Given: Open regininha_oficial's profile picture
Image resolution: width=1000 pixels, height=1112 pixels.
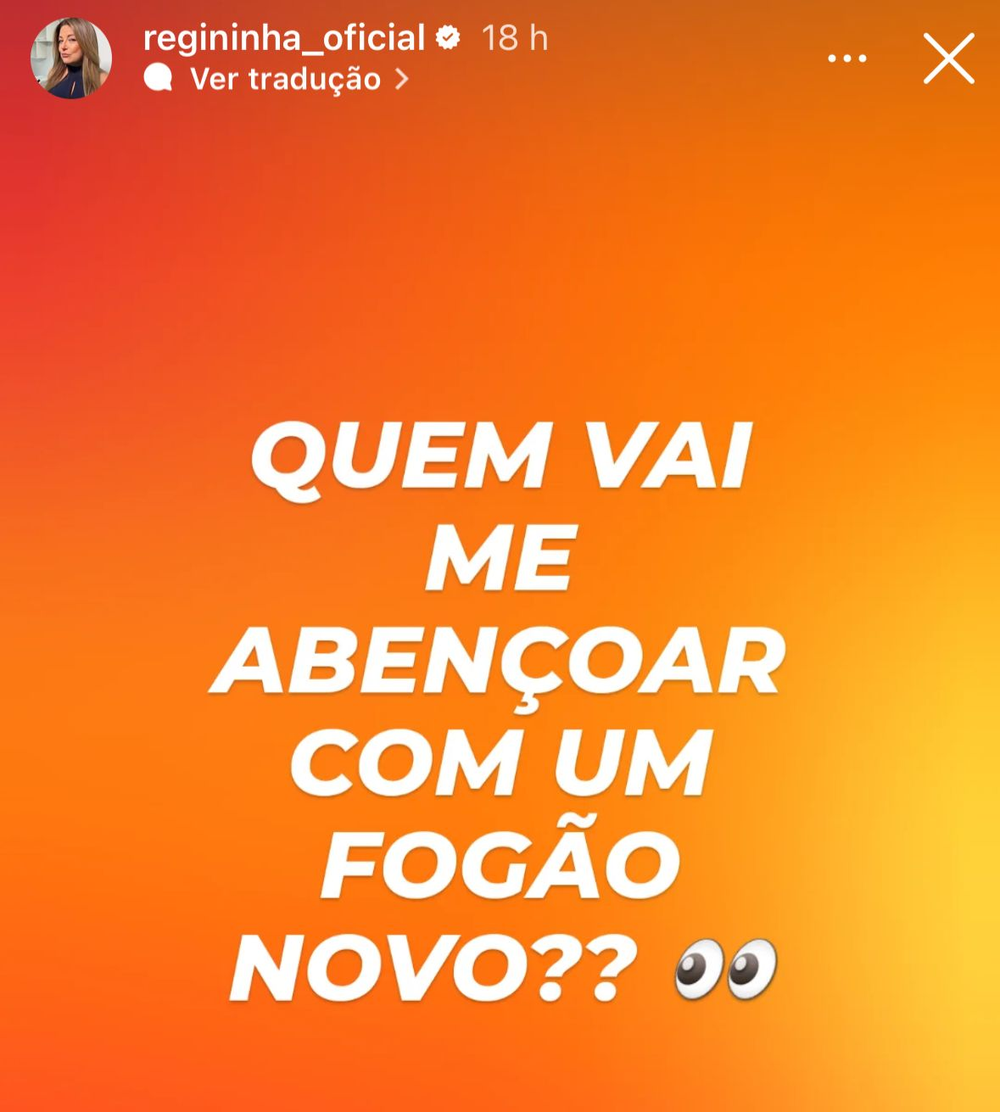Looking at the screenshot, I should coord(71,59).
